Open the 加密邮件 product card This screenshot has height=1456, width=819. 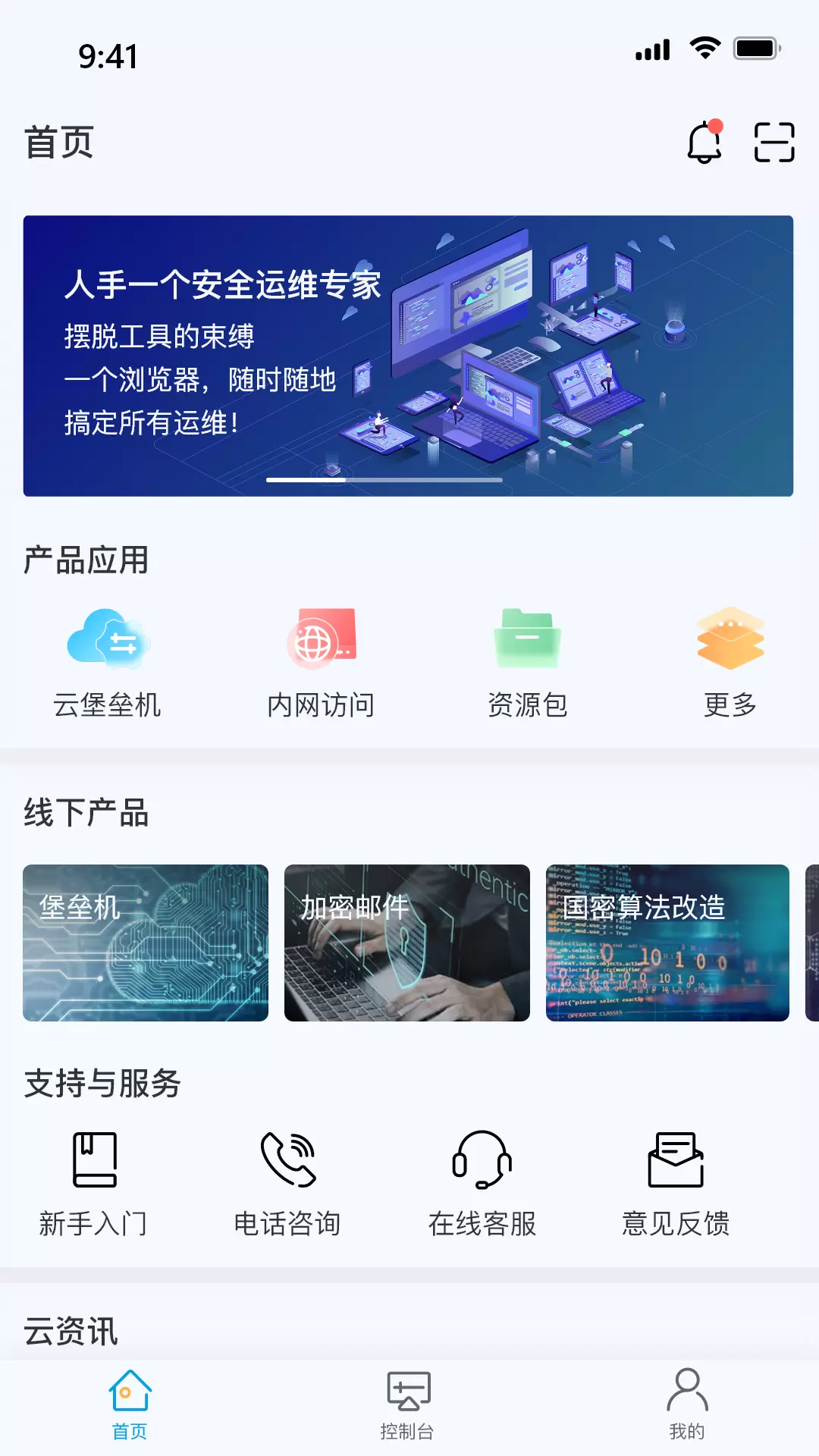click(x=407, y=943)
